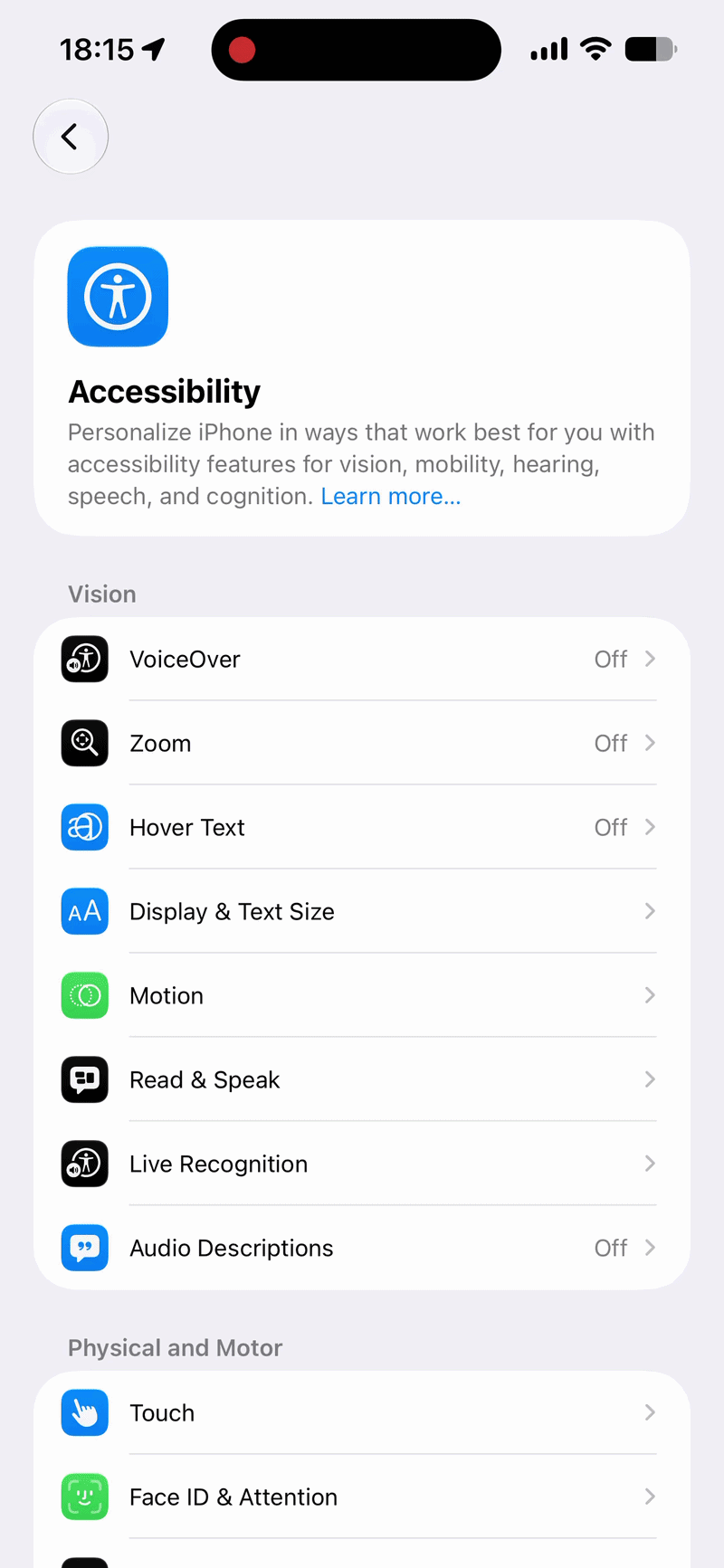The height and width of the screenshot is (1568, 724).
Task: Open Touch settings
Action: (x=362, y=1412)
